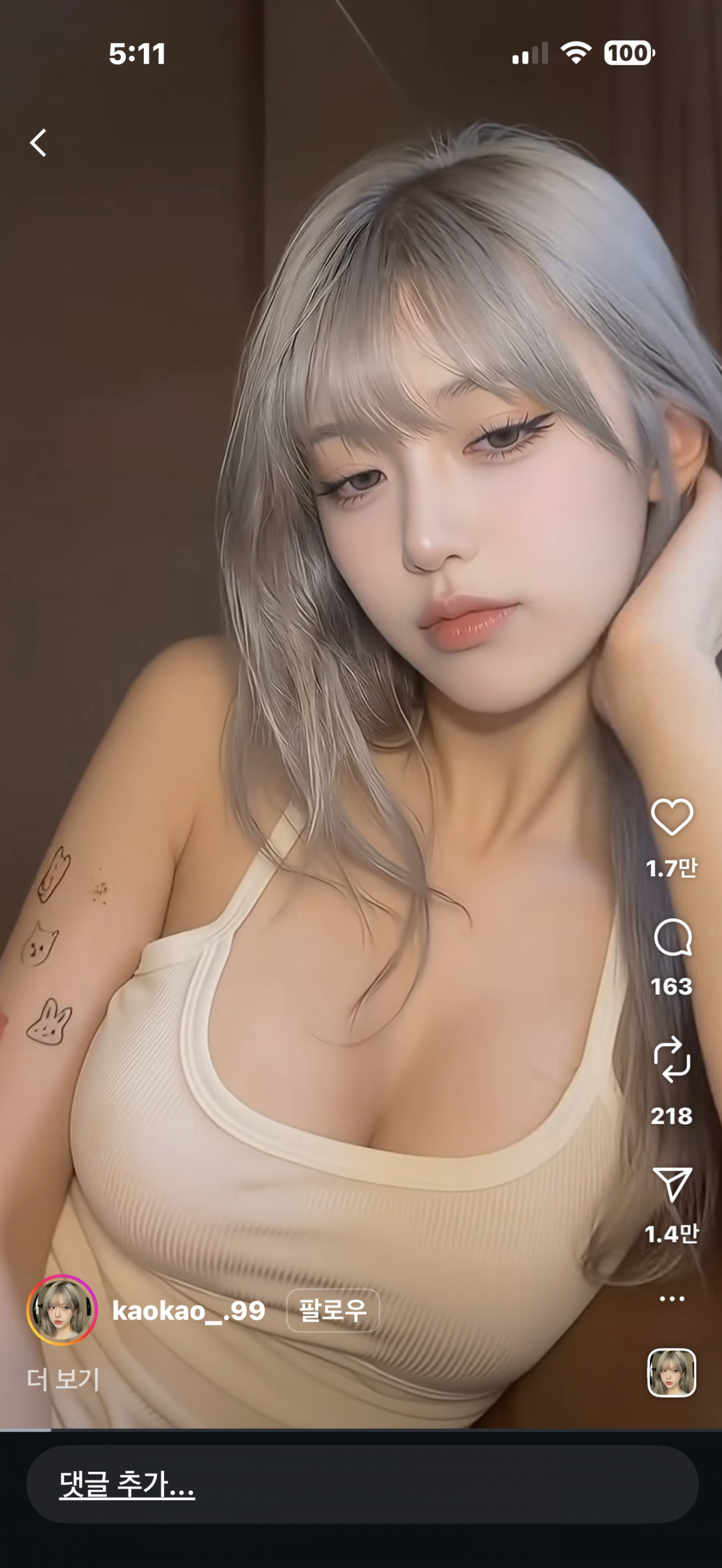Open the comments bubble
The width and height of the screenshot is (722, 1568).
[x=671, y=938]
